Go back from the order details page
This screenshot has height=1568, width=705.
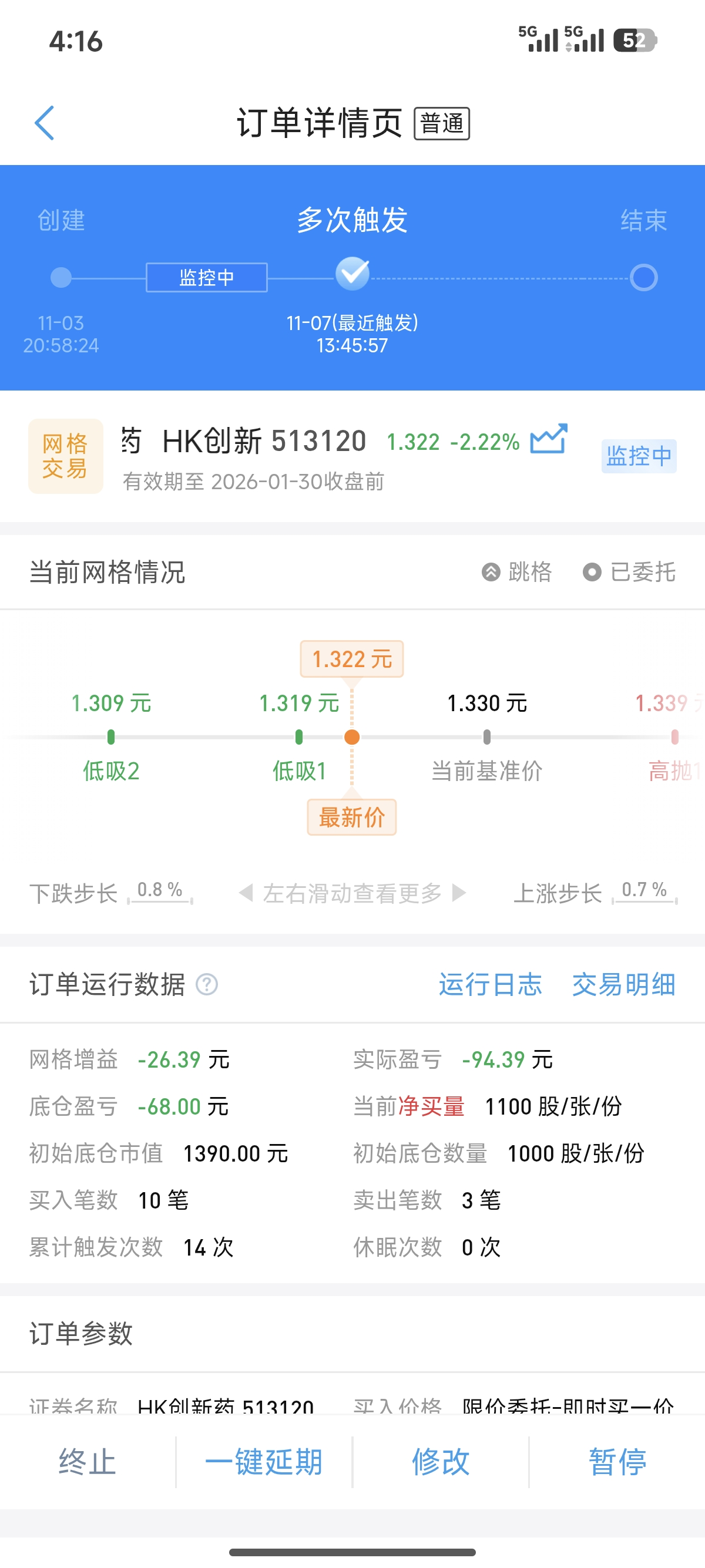tap(45, 123)
